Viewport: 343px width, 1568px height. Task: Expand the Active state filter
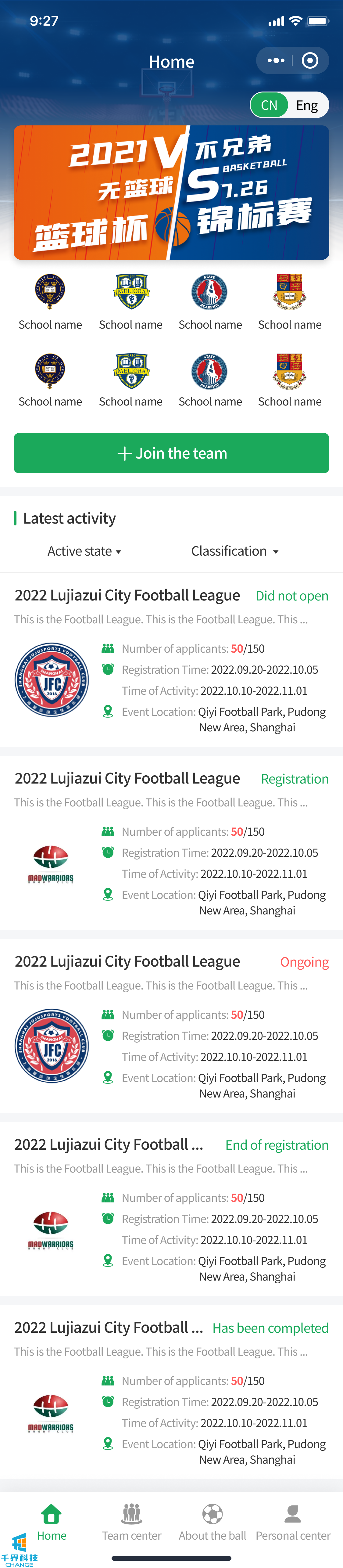(84, 551)
